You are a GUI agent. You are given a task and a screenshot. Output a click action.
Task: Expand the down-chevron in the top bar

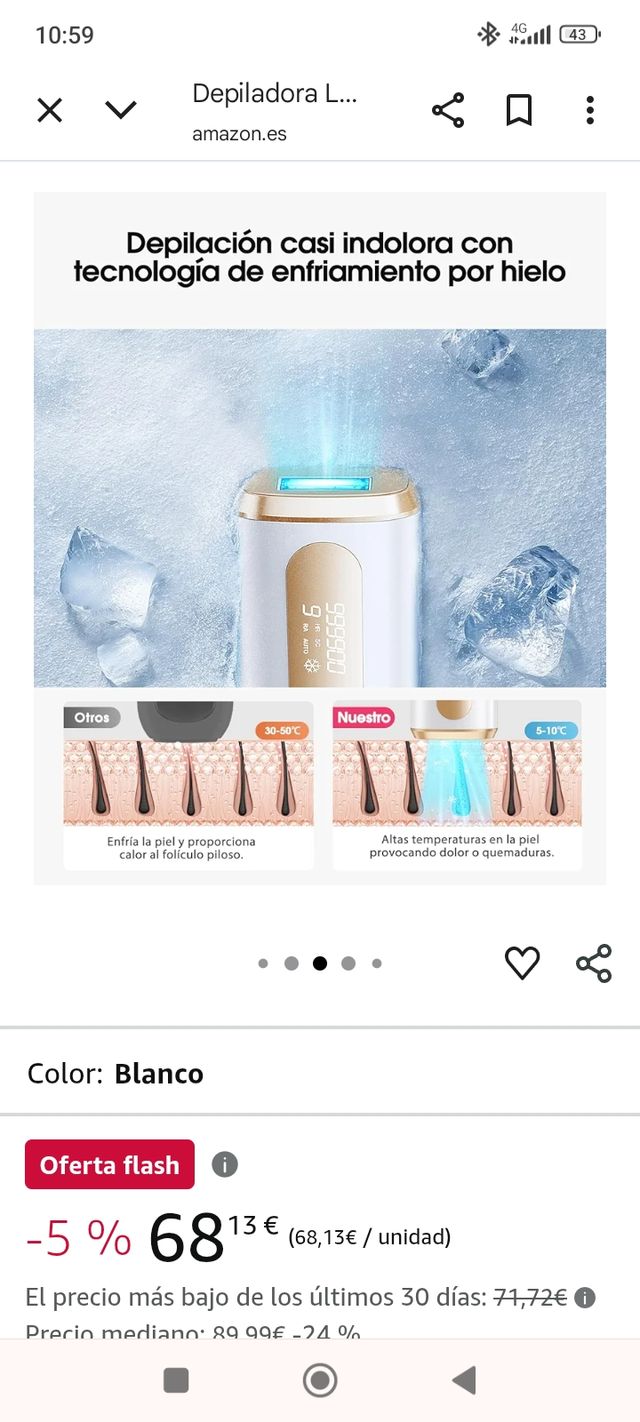121,110
